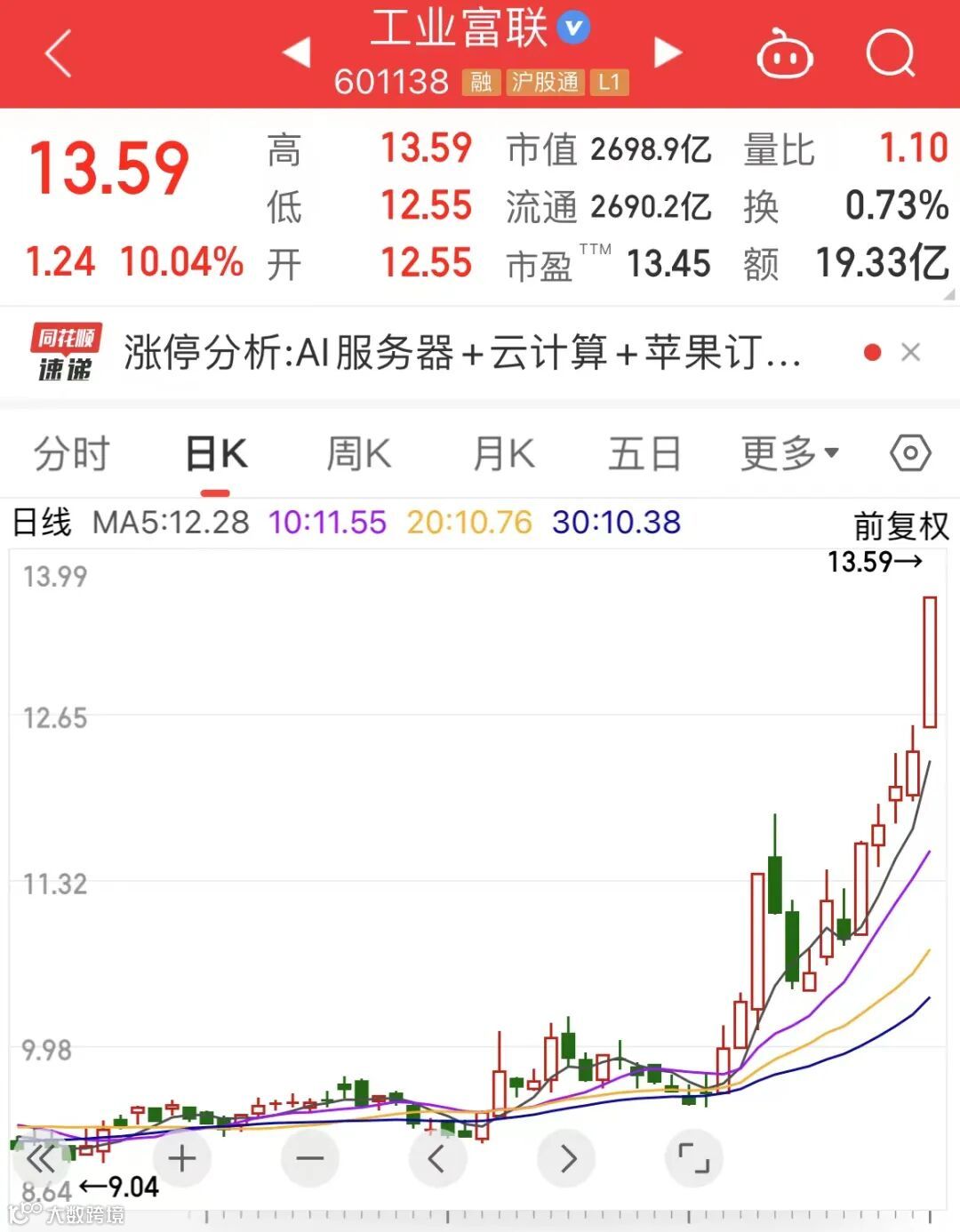Move chart left one step
Image resolution: width=960 pixels, height=1232 pixels.
pos(437,1158)
